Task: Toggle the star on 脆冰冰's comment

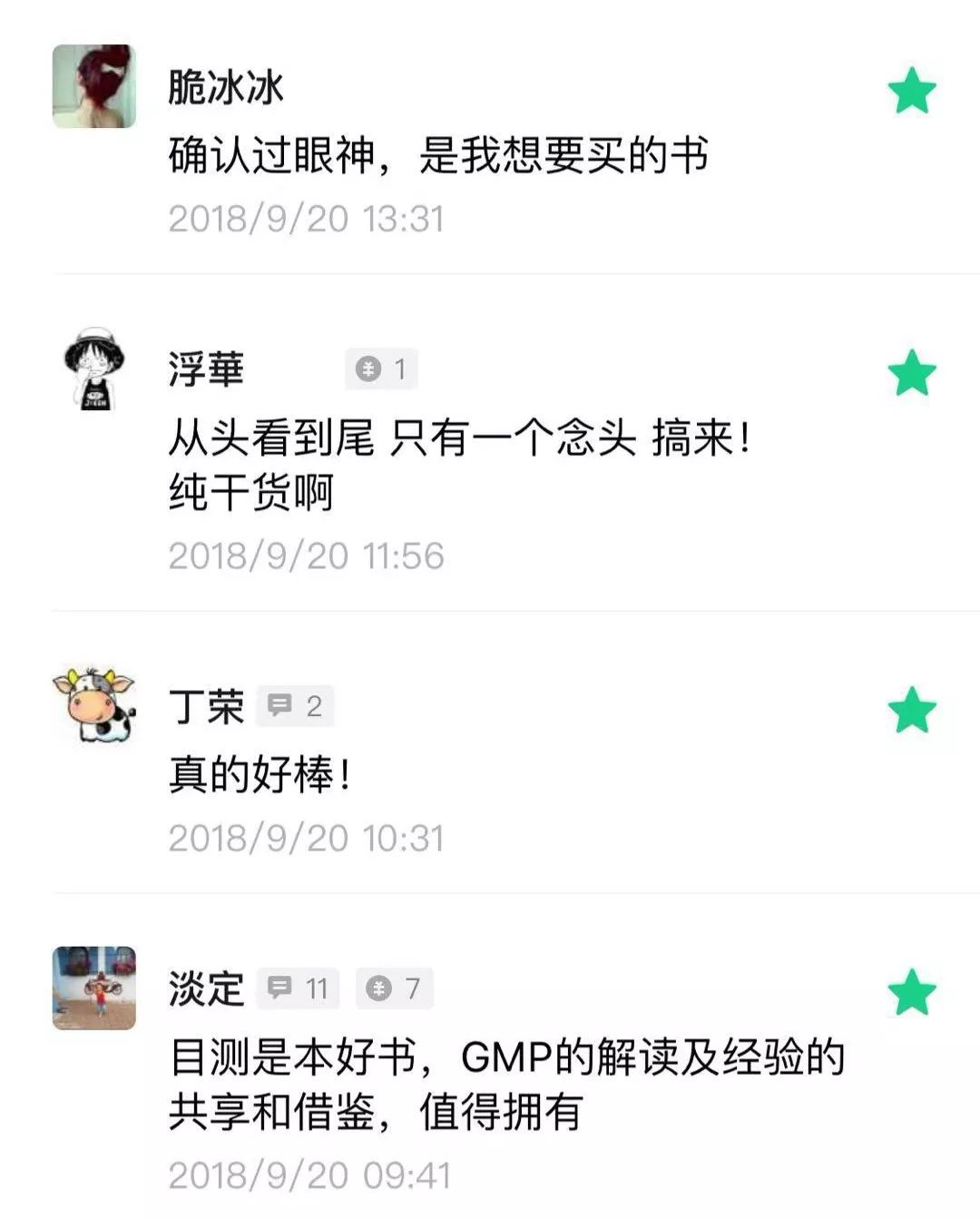Action: coord(911,91)
